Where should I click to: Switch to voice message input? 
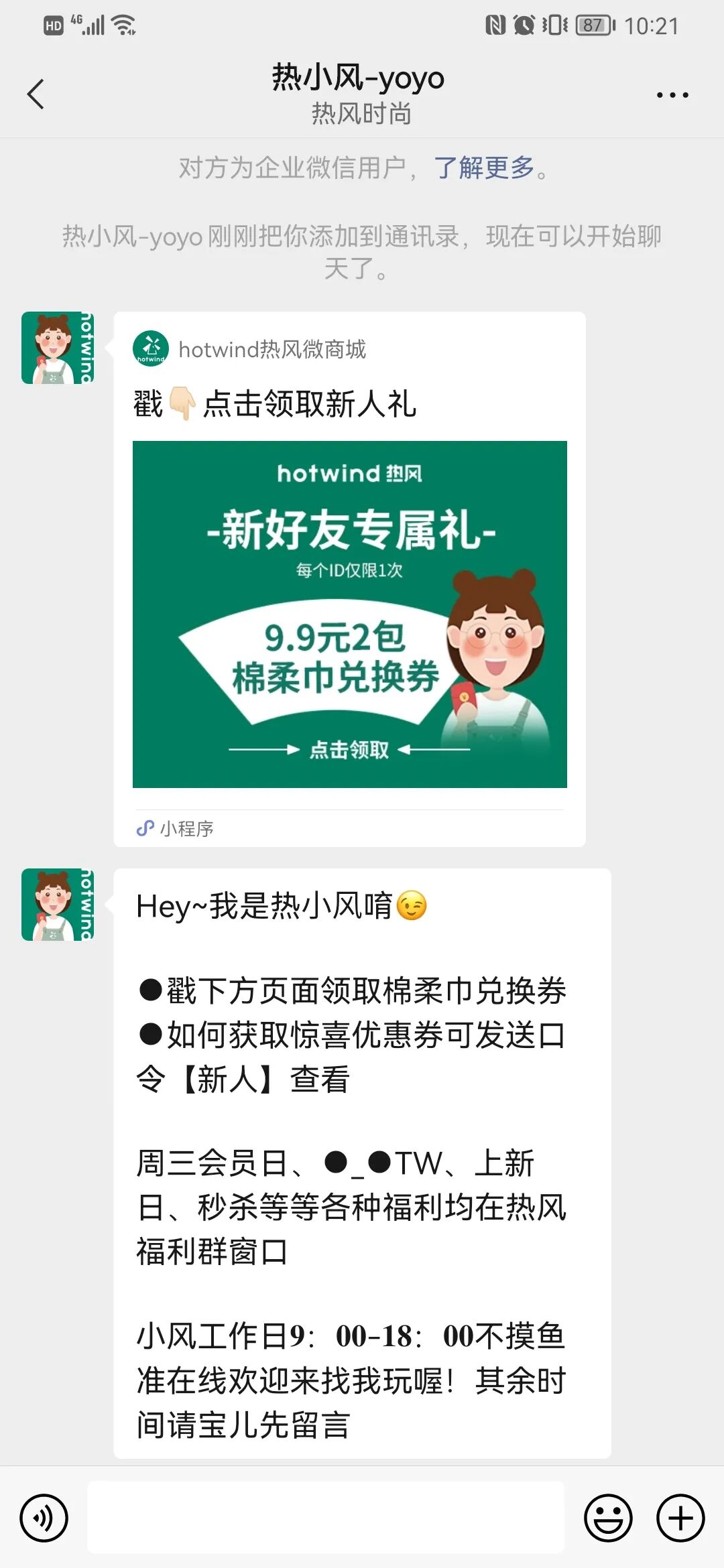[44, 1518]
